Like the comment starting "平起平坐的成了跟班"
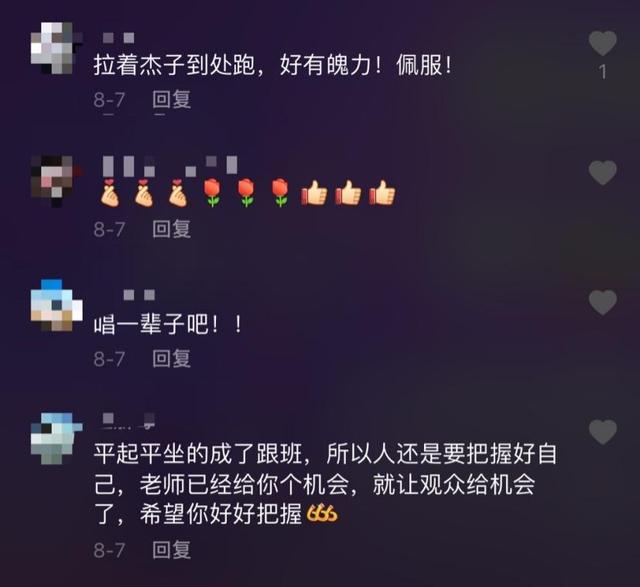640x587 pixels. [x=602, y=432]
